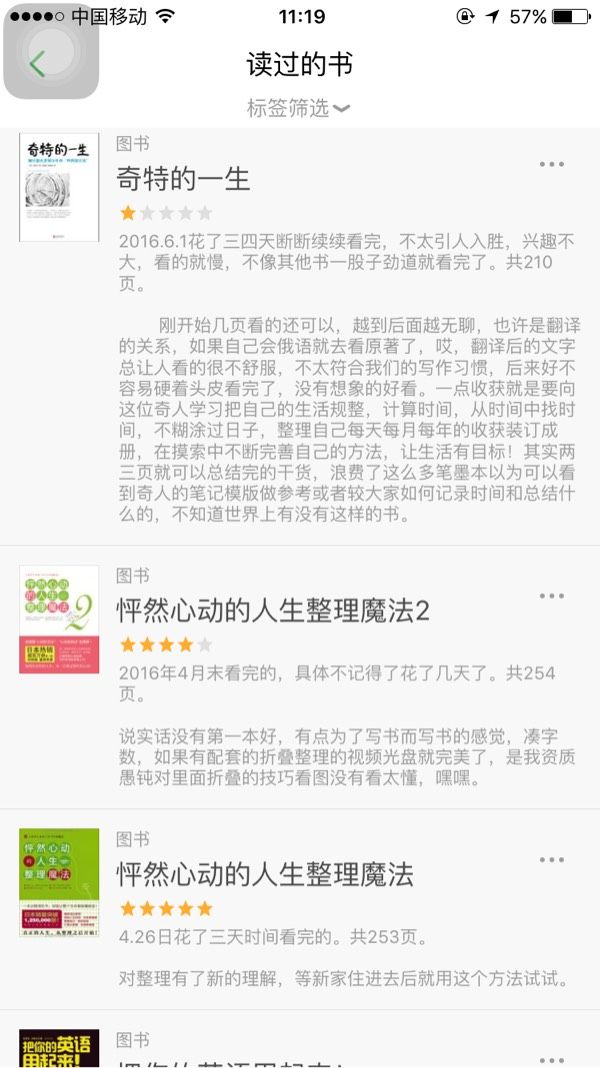Open more options for 奇特的一生
Screen dimensions: 600x1068
552,164
